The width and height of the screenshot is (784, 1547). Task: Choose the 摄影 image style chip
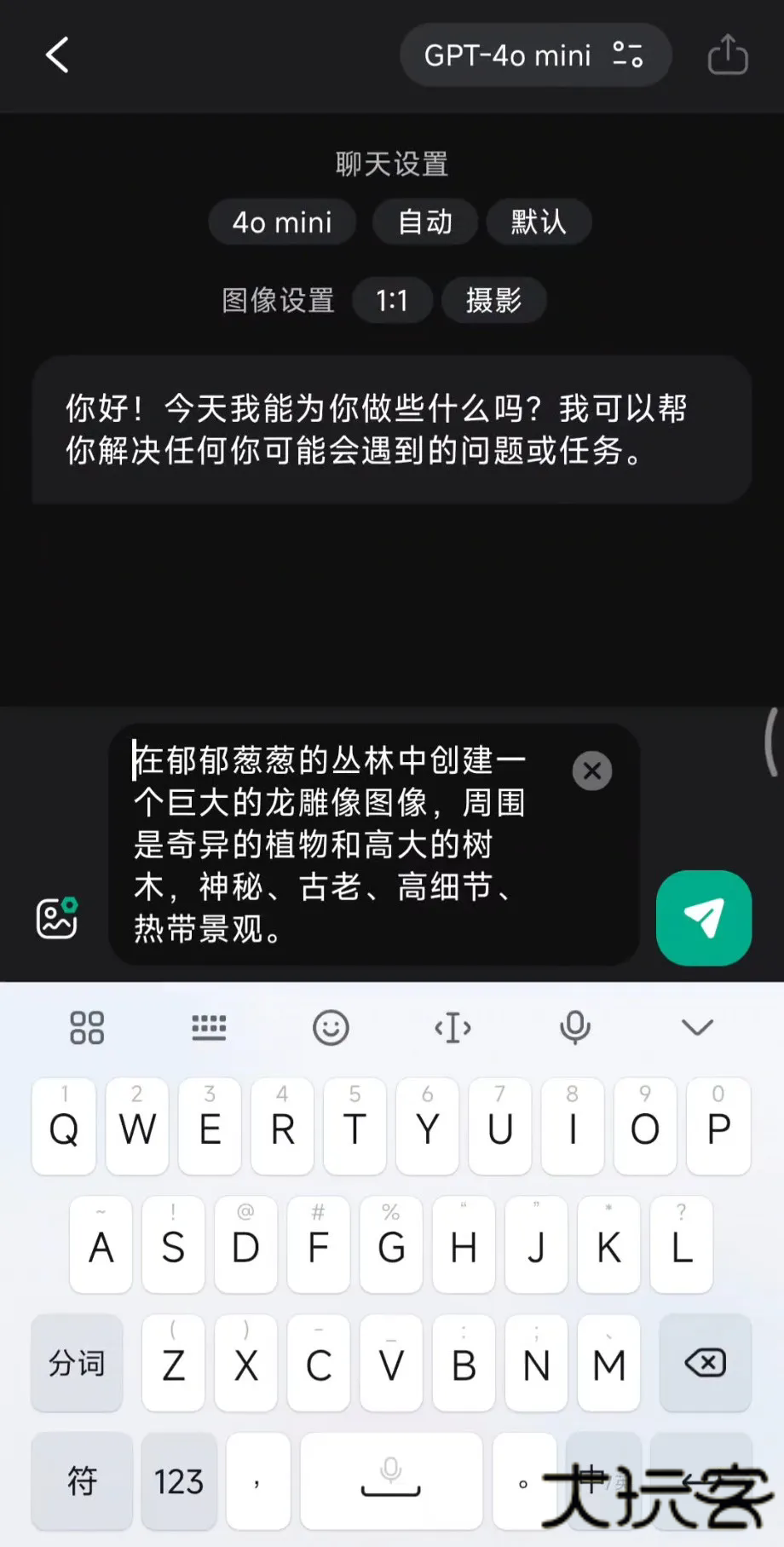point(493,300)
